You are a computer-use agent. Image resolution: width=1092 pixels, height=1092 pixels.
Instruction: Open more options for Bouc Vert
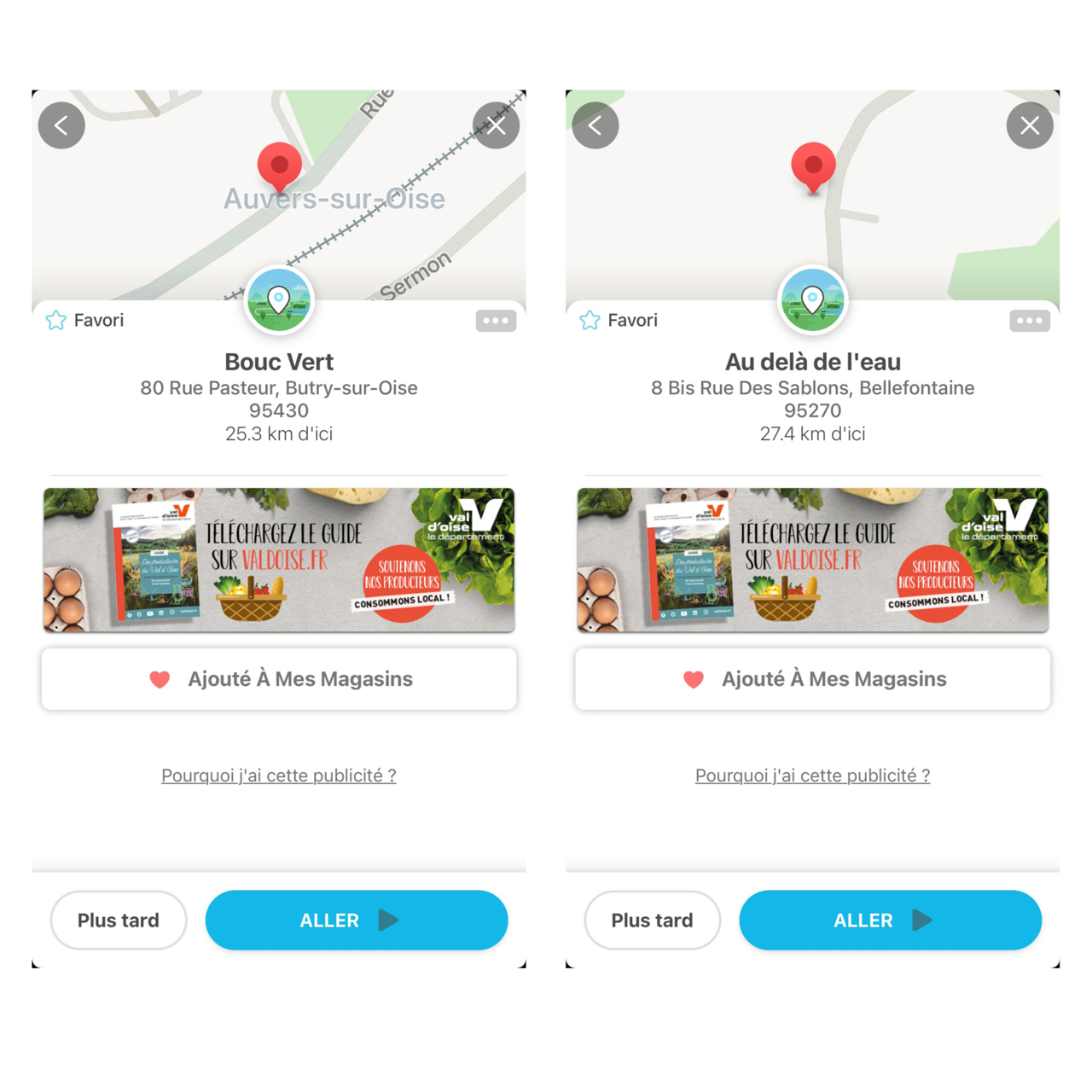coord(496,321)
